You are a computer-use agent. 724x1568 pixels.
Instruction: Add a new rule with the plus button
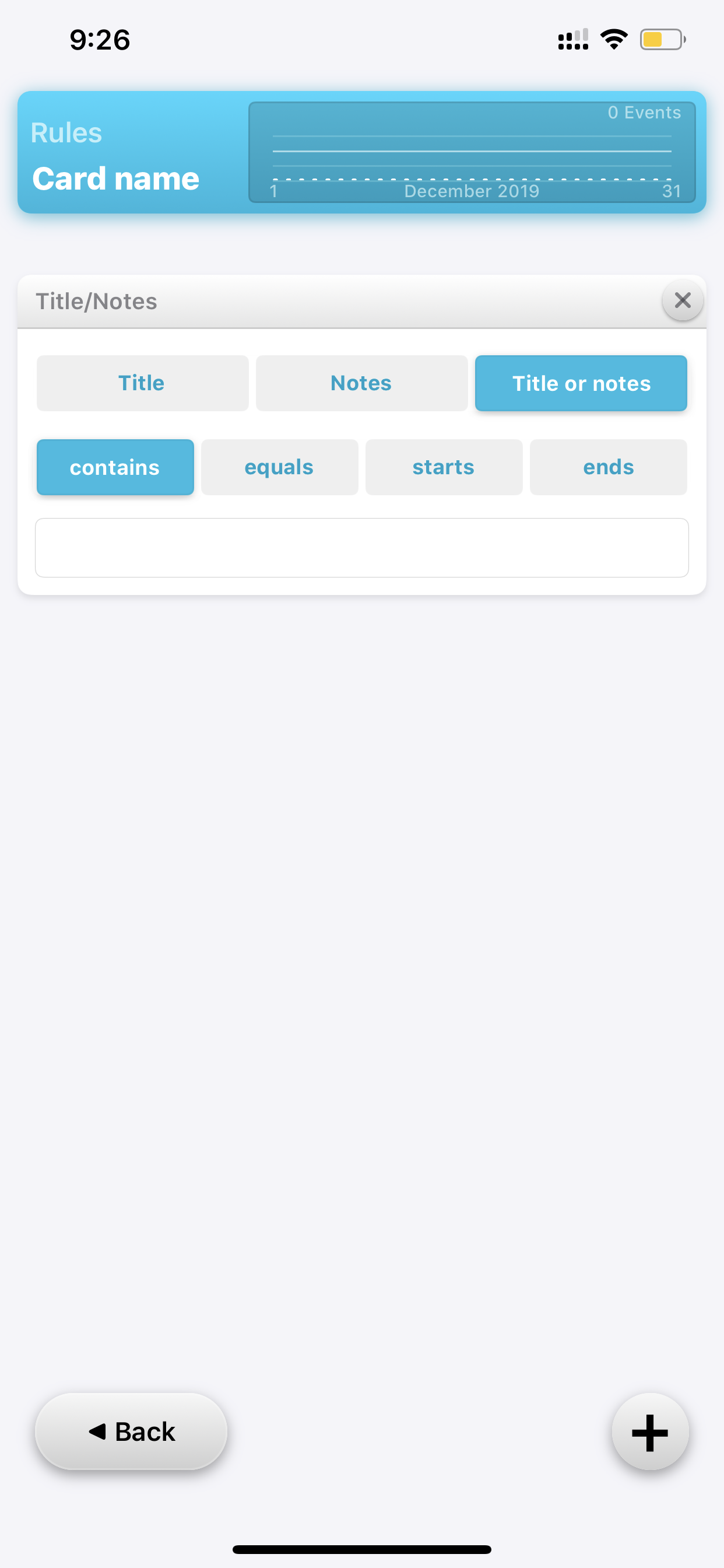(651, 1431)
